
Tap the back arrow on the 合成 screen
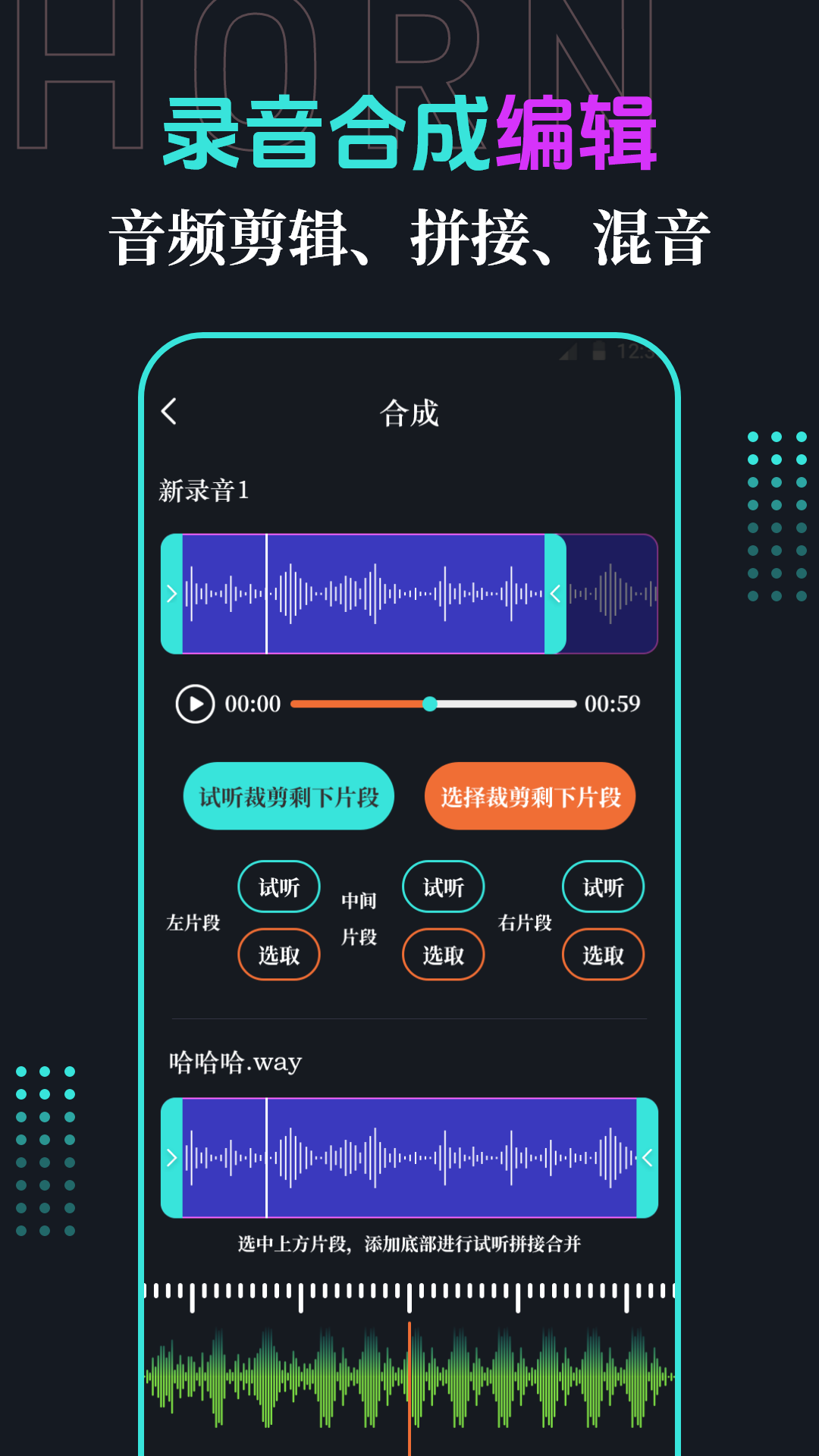168,412
